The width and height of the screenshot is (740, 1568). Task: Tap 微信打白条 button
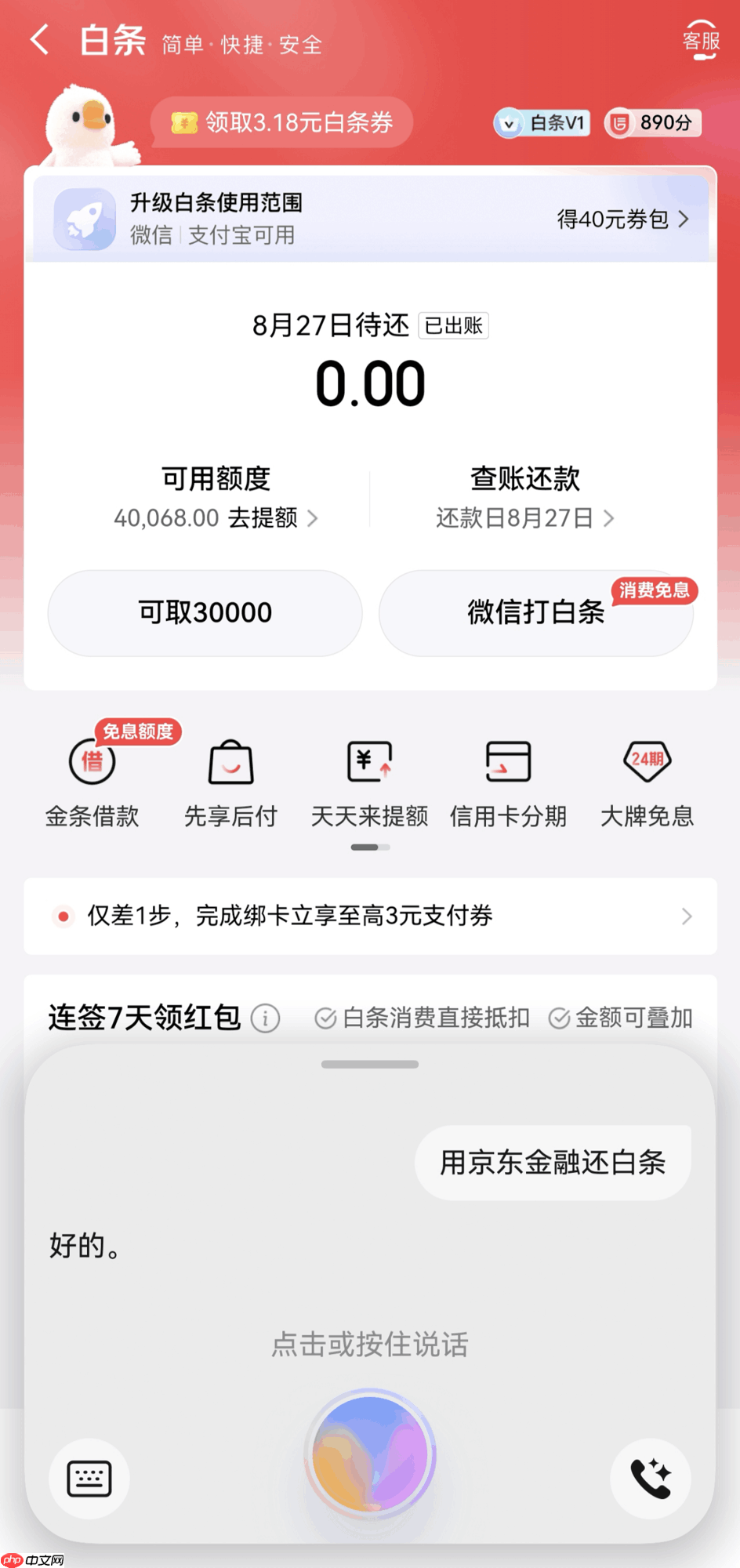coord(535,613)
